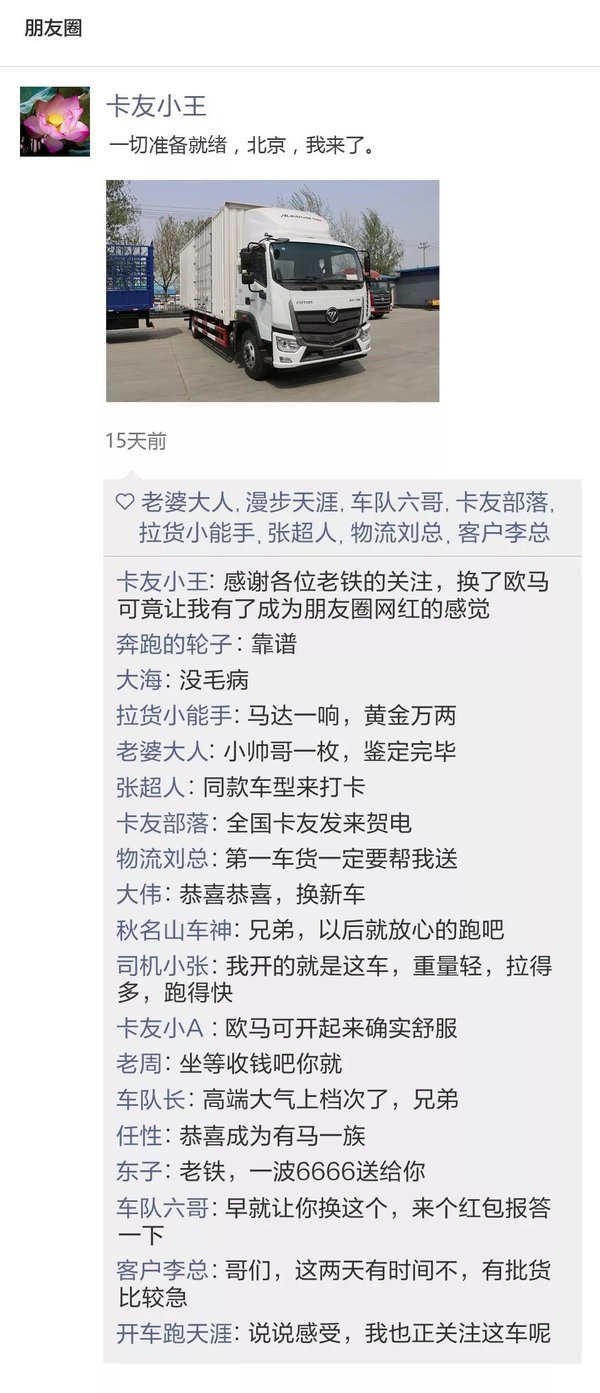Open commenter 老周's profile
600x1393 pixels.
tap(136, 1062)
